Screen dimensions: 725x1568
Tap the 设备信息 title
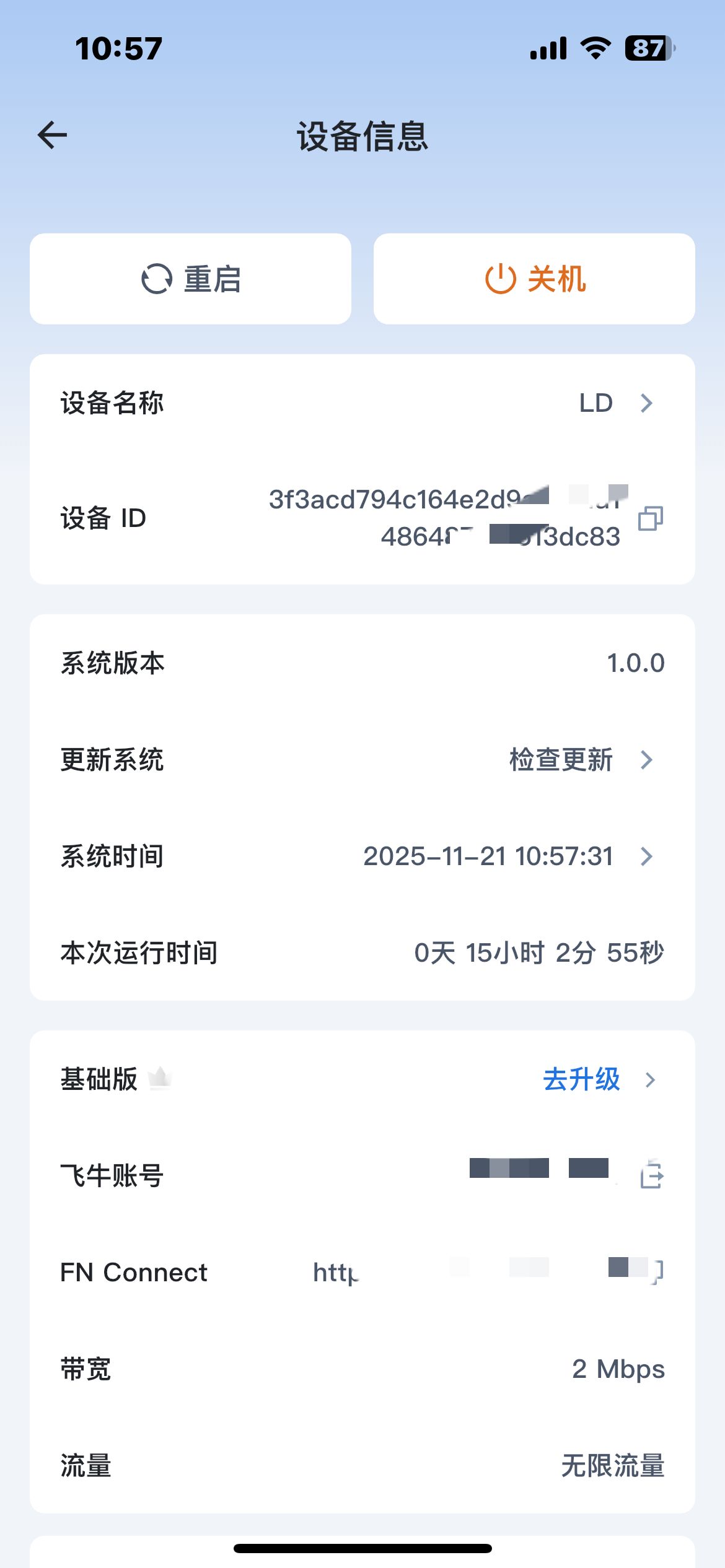coord(362,137)
